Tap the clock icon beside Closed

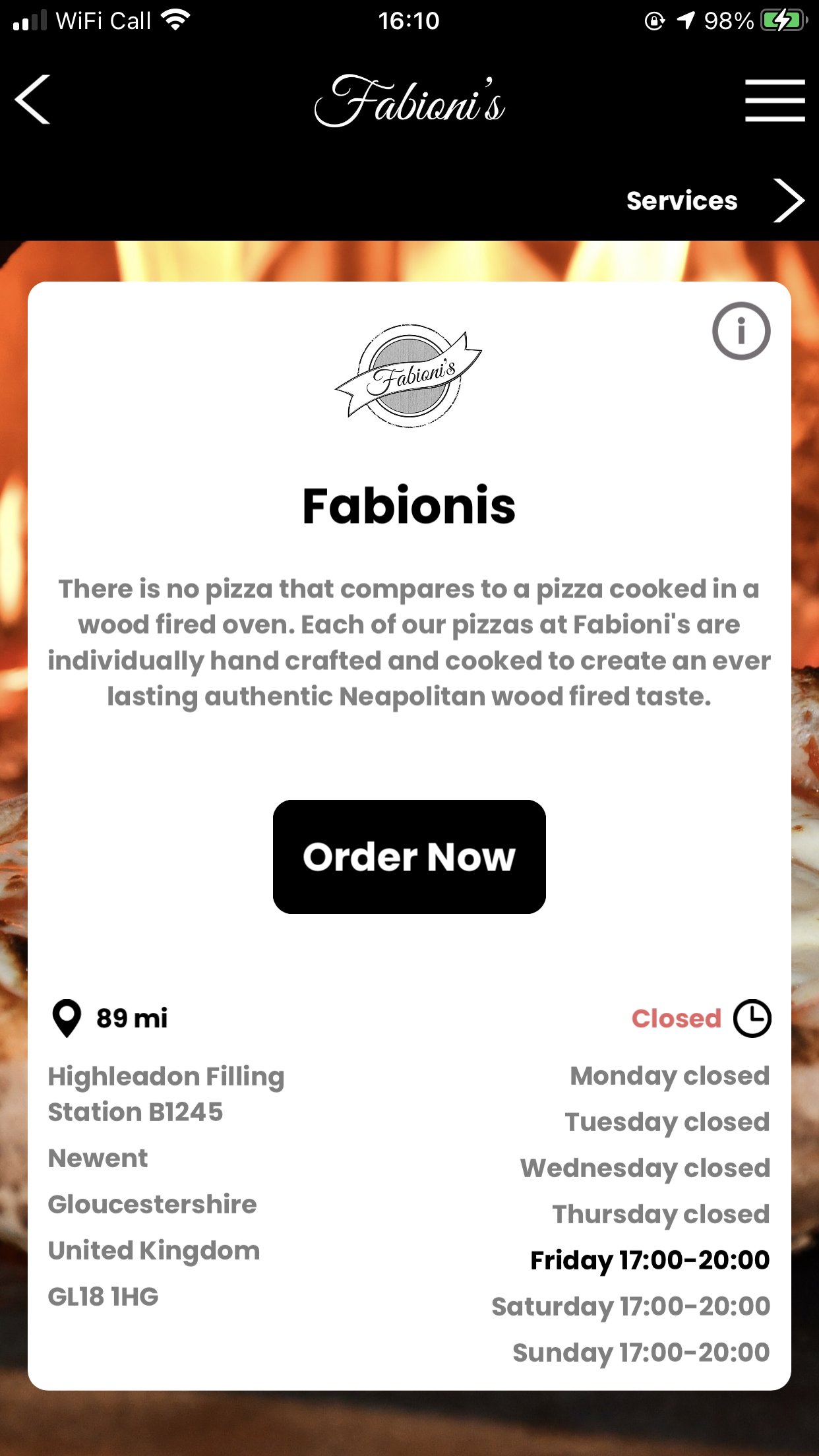click(752, 1017)
